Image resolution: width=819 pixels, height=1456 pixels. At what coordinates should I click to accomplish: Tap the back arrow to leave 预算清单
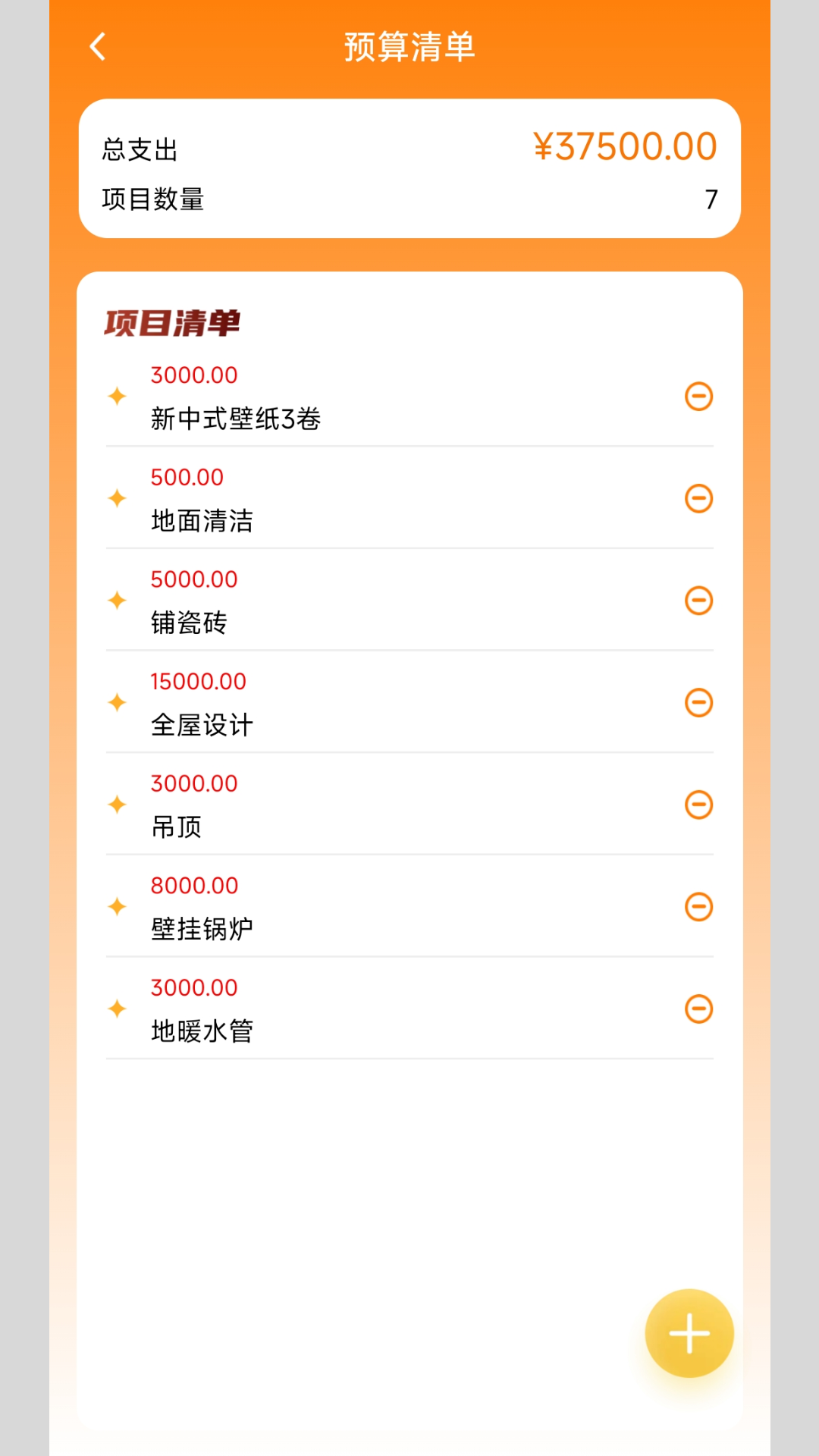(97, 47)
